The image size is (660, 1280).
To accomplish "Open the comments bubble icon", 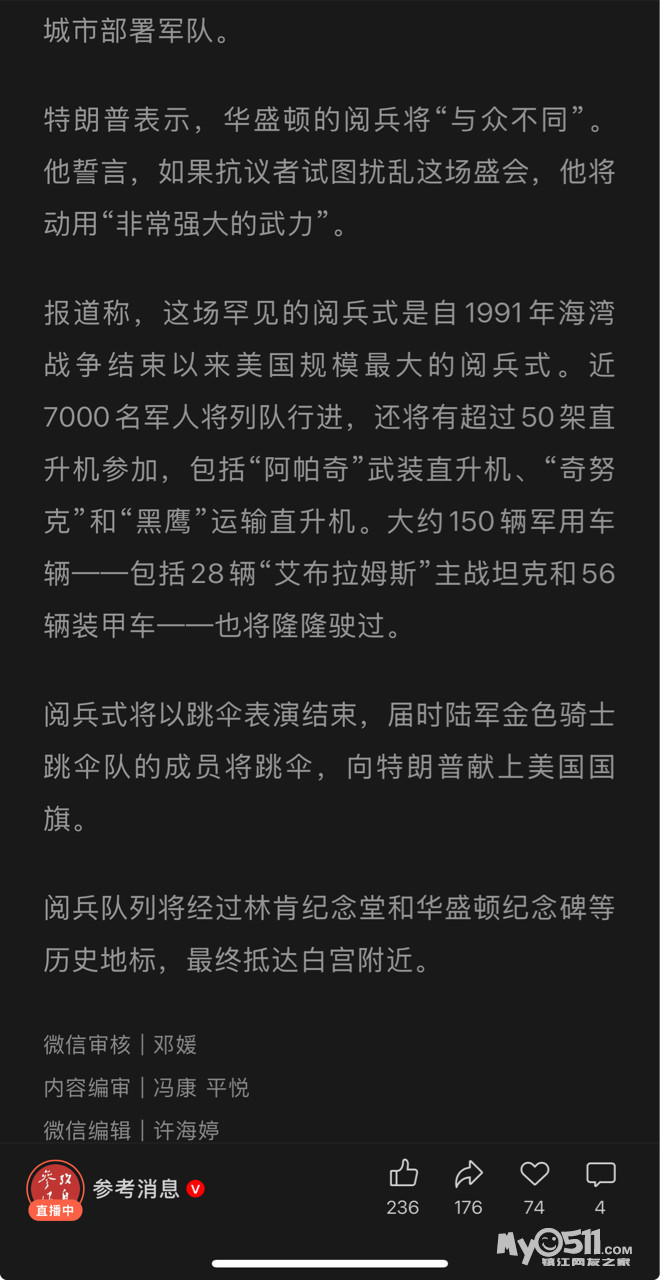I will tap(601, 1174).
